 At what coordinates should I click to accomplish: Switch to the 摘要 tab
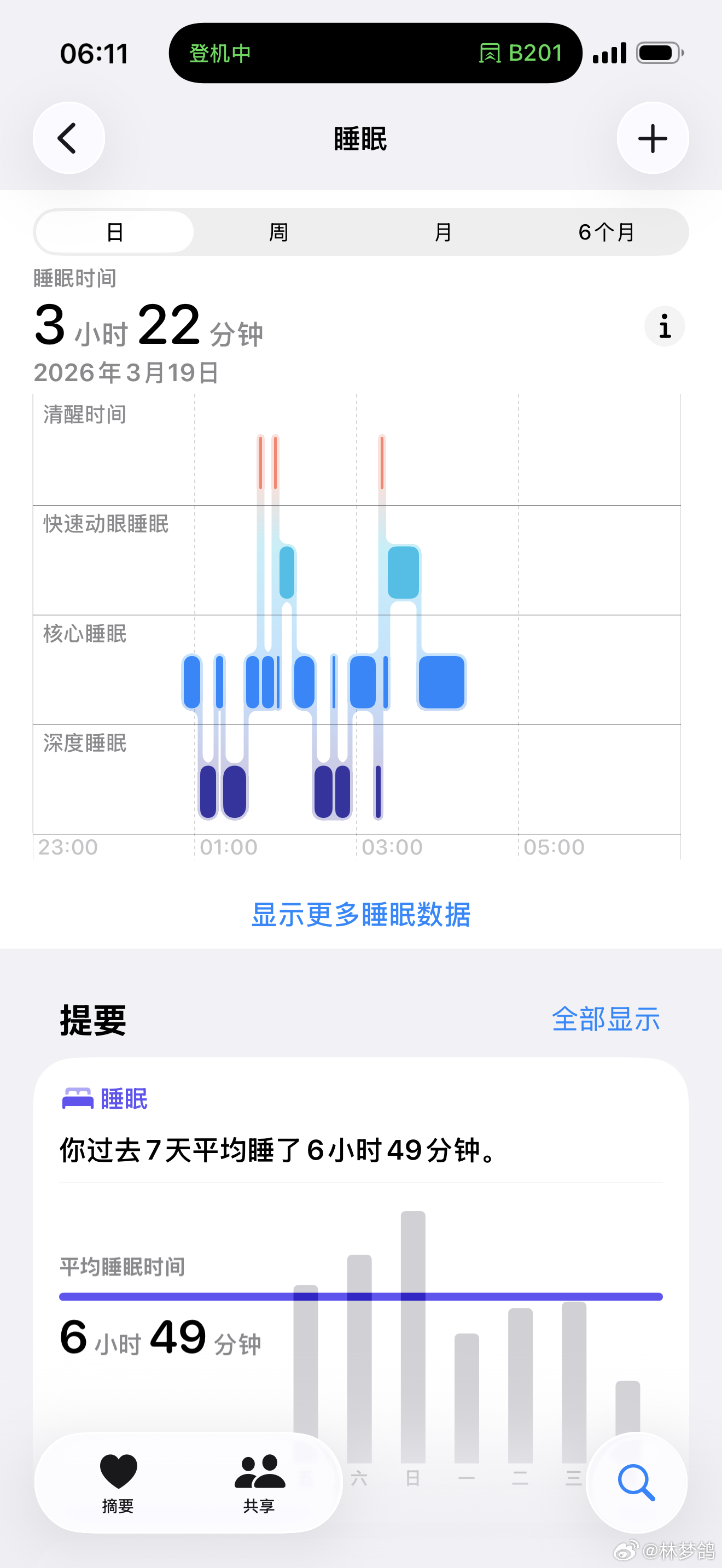pos(118,1483)
